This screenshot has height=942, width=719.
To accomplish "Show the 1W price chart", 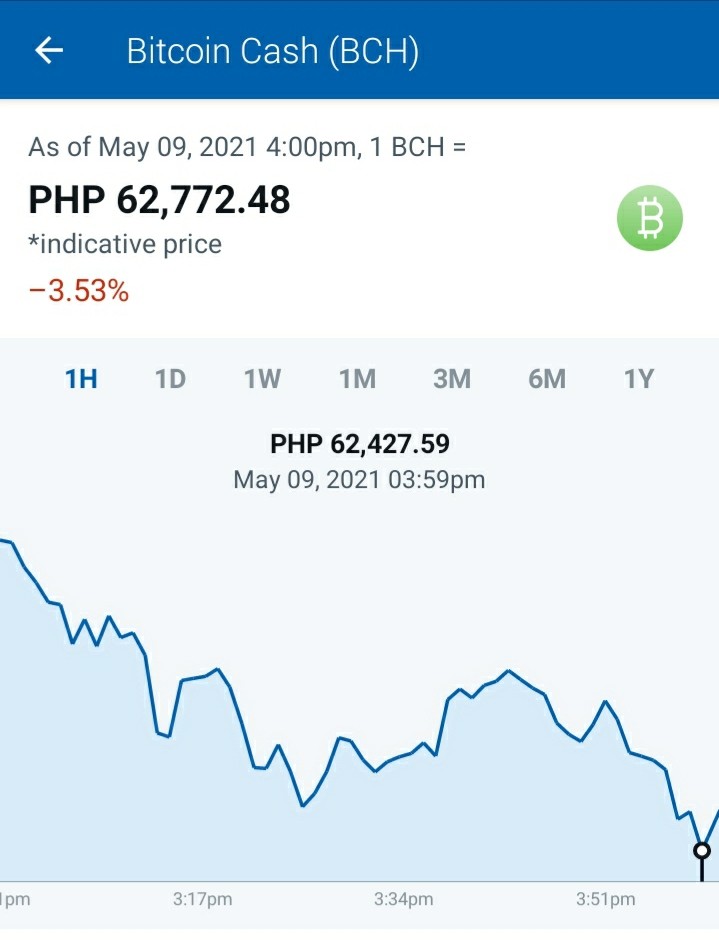I will (262, 379).
